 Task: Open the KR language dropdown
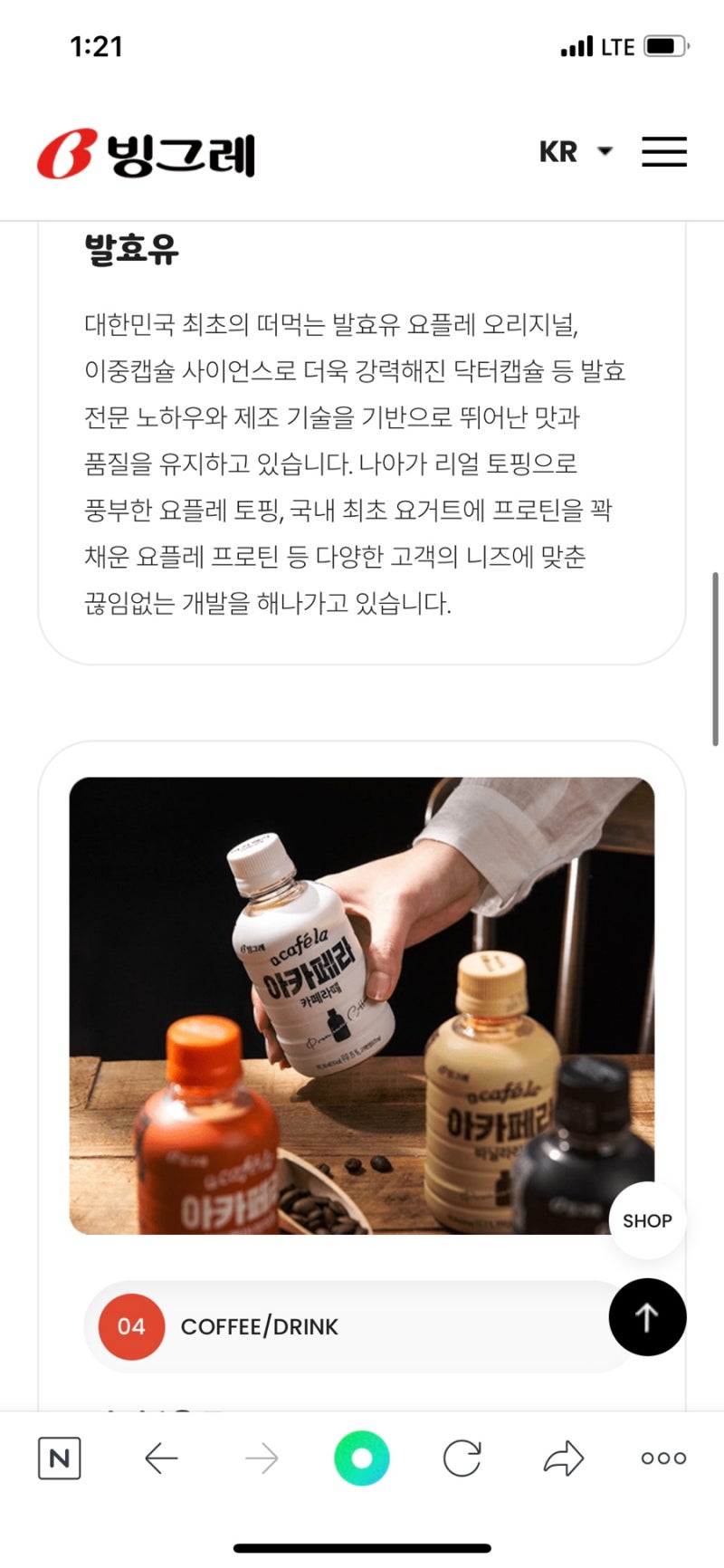tap(576, 152)
